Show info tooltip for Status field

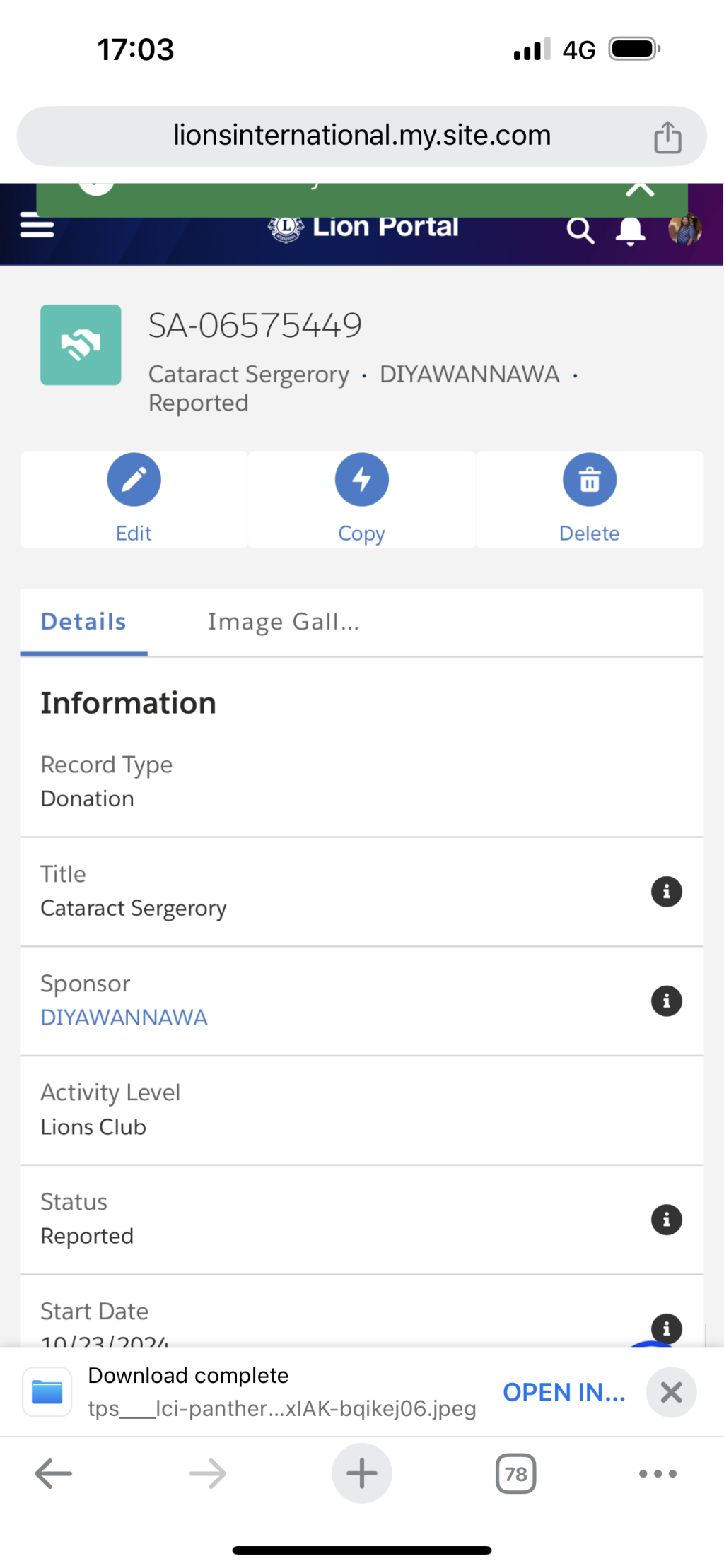666,1220
